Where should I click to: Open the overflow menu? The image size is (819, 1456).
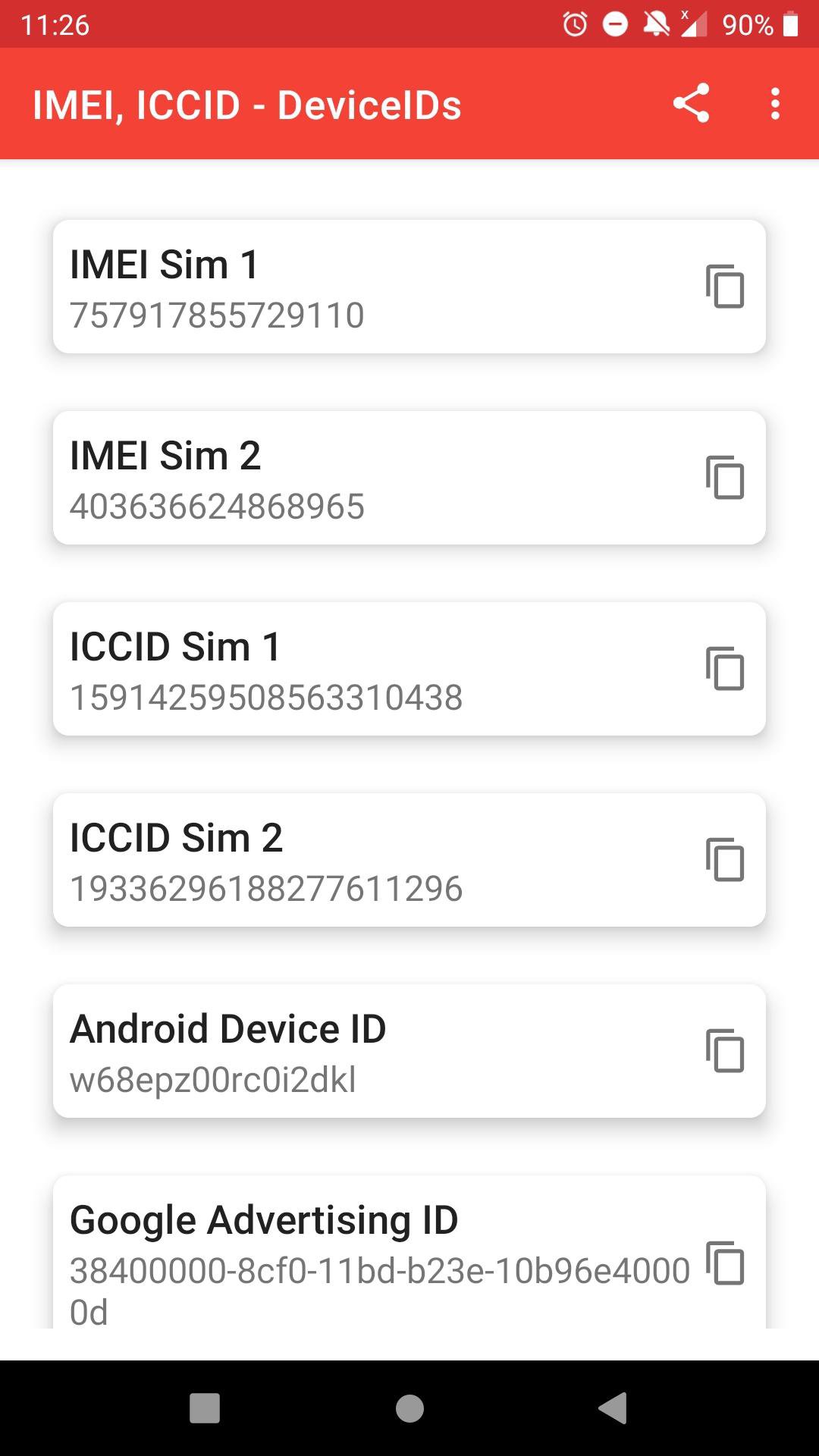774,103
